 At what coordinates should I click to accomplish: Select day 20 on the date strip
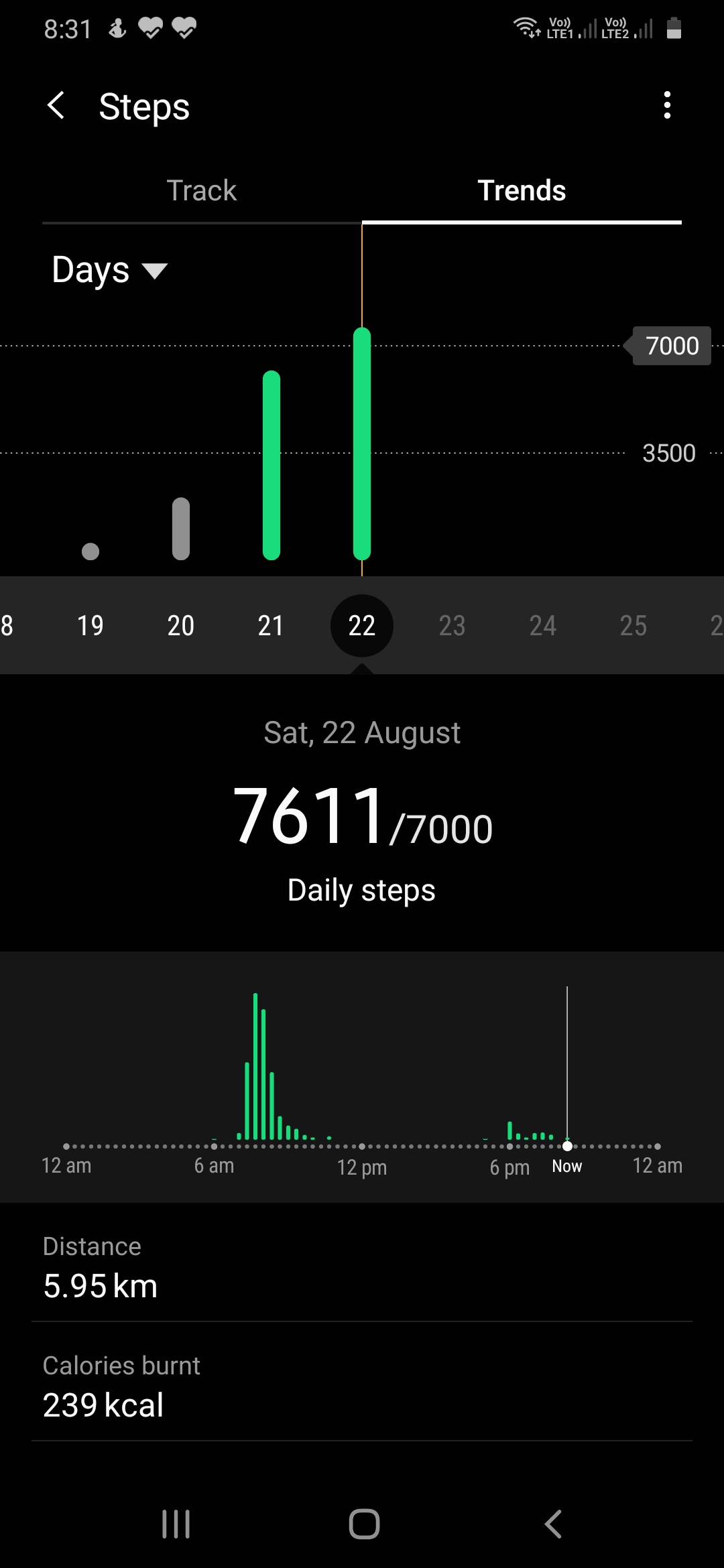181,626
